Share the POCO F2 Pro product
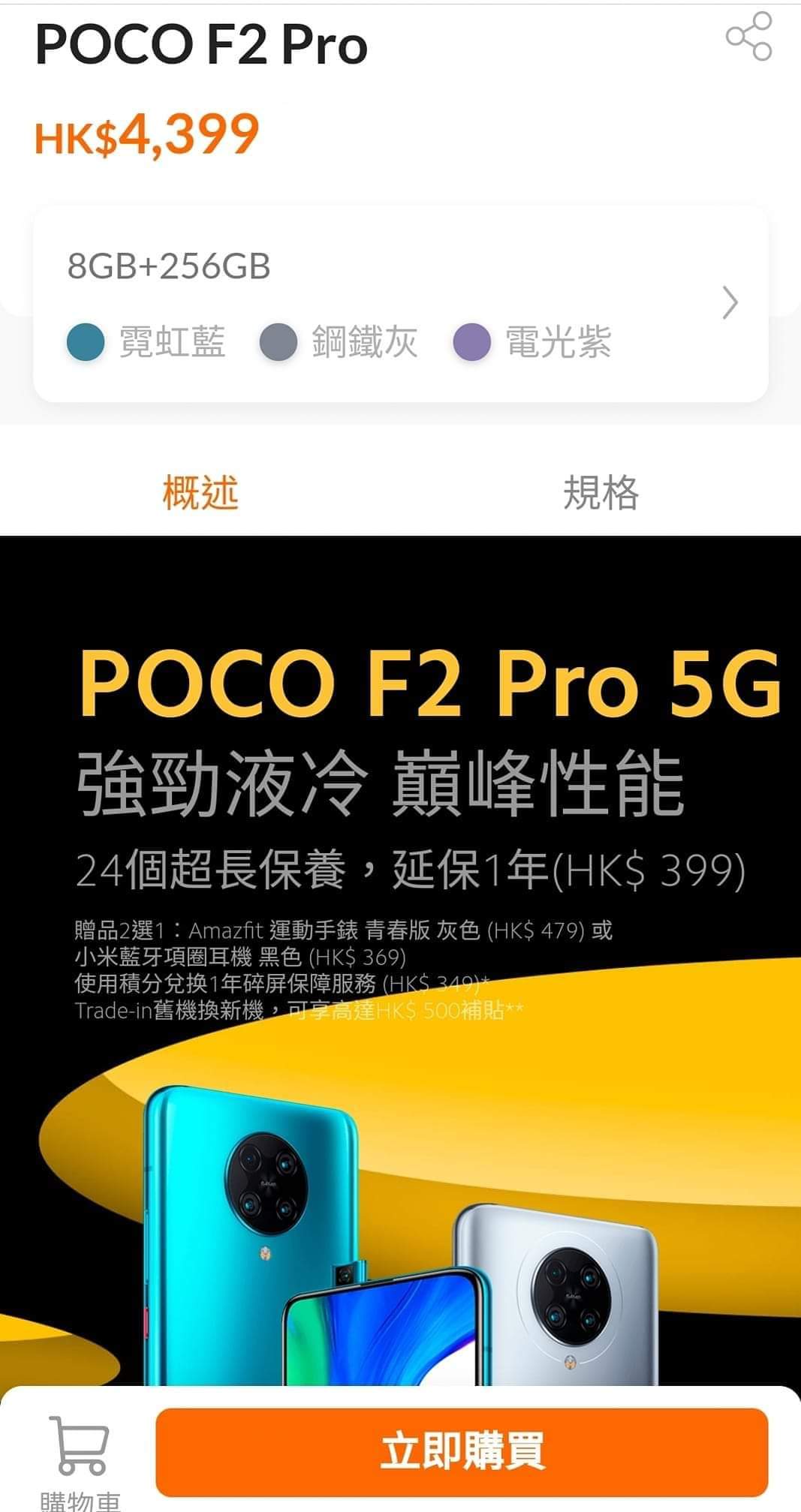Screen dimensions: 801x1512 (x=748, y=36)
